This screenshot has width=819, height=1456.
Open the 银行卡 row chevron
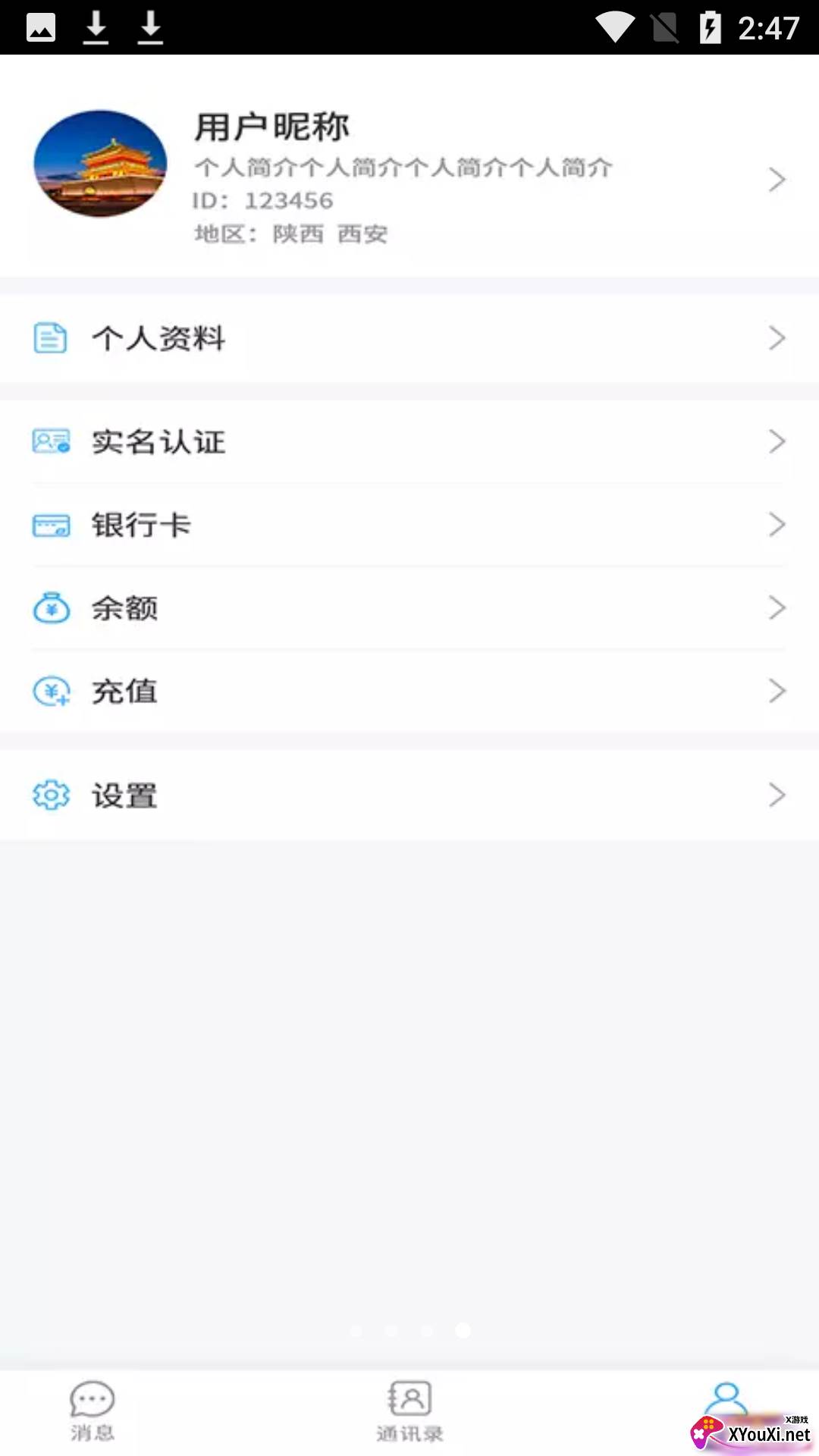coord(777,524)
